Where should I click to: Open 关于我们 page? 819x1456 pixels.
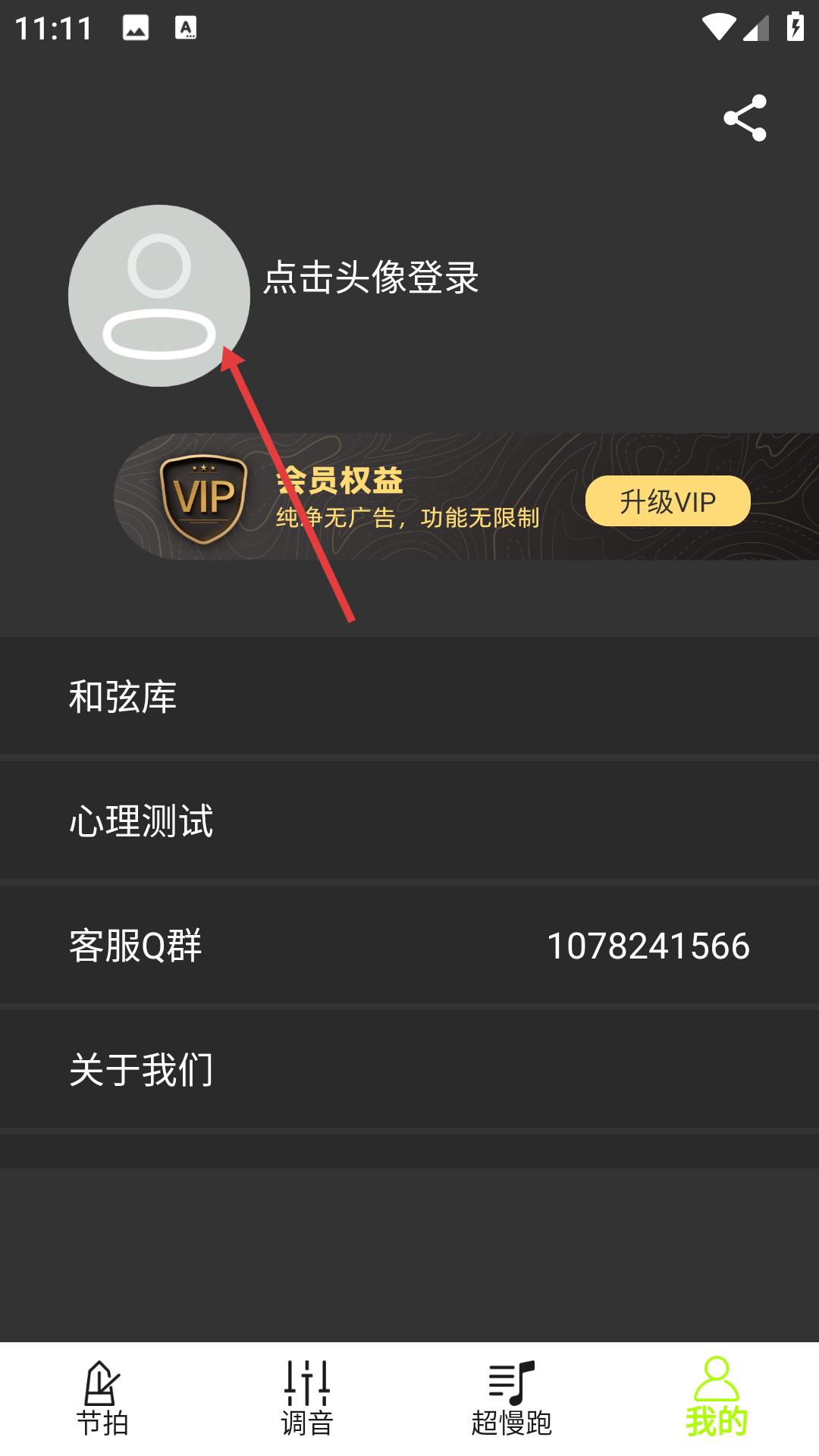(x=409, y=1069)
